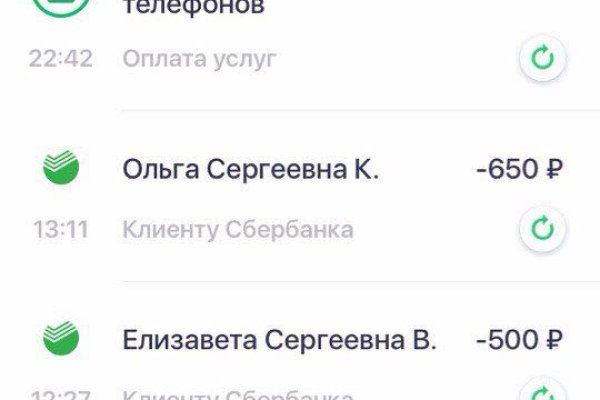Open transfer to Ольга Сергеевна К.
The height and width of the screenshot is (400, 600).
coord(250,170)
